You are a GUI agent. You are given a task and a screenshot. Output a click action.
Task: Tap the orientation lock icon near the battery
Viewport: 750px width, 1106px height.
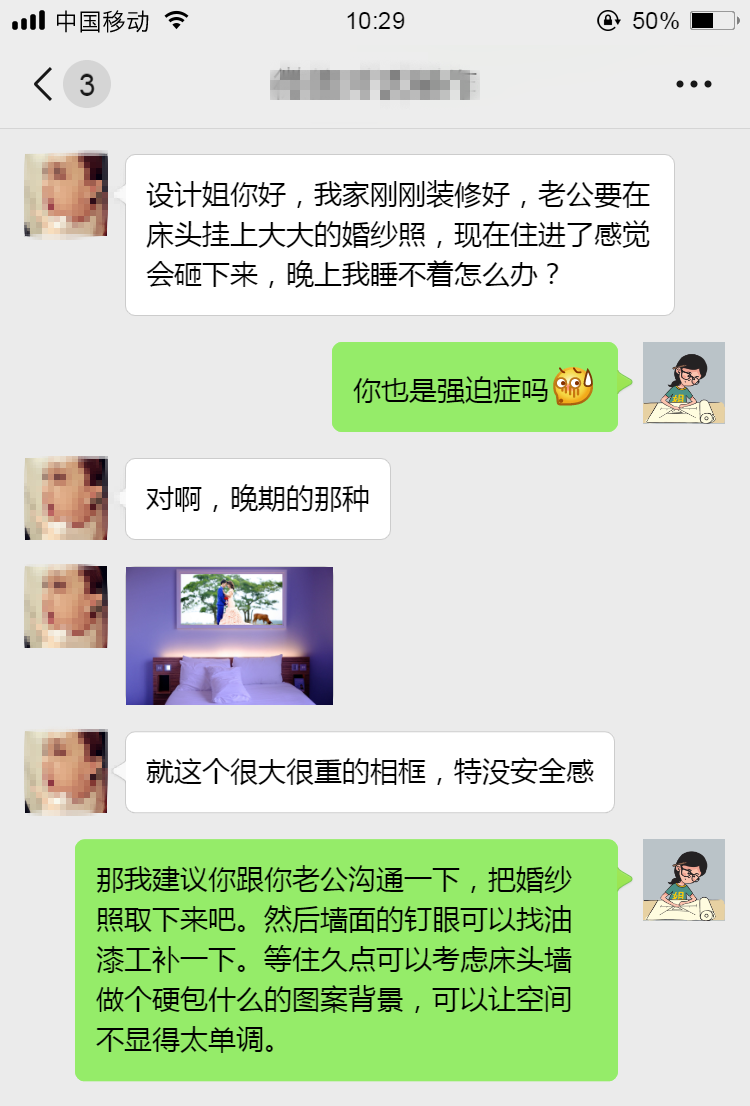(609, 19)
